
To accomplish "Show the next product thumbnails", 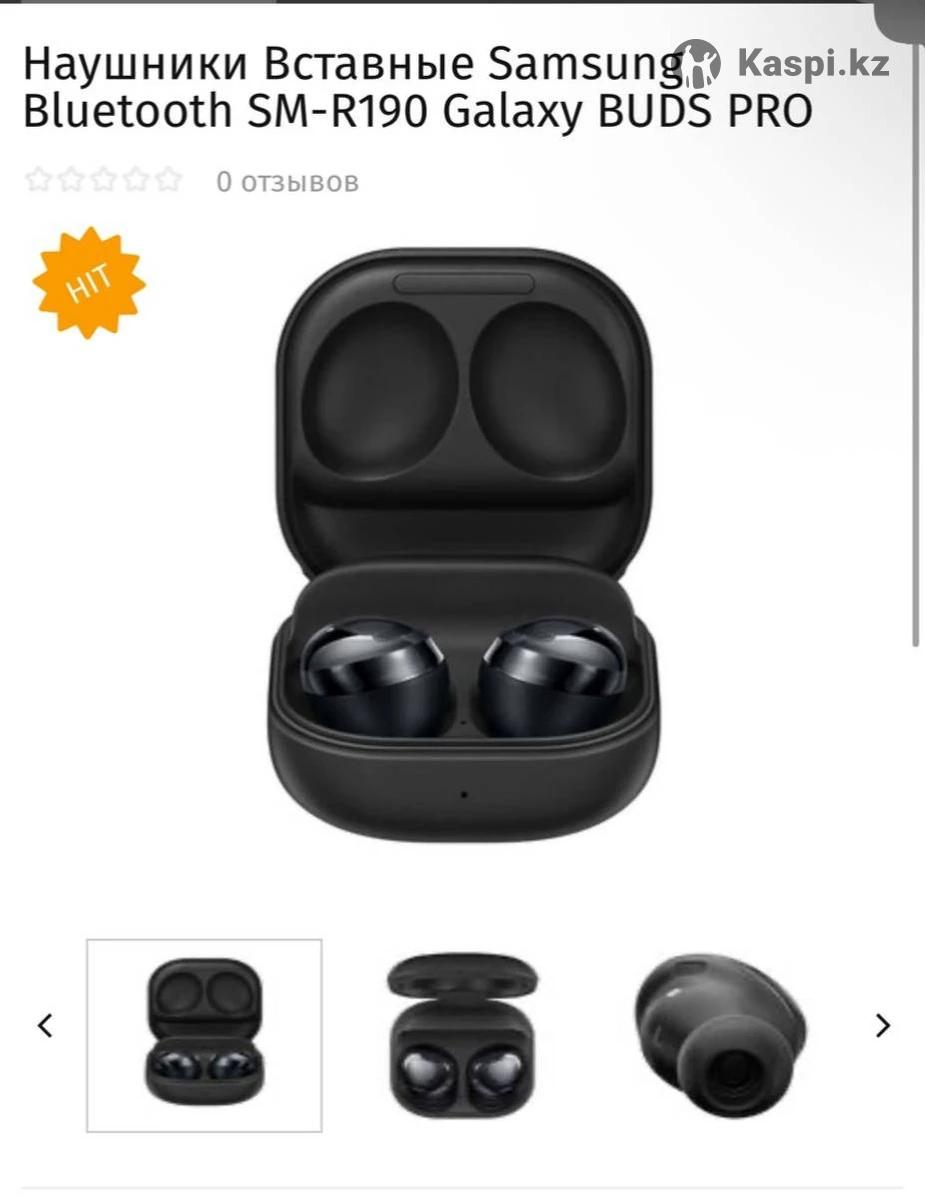I will tap(882, 1026).
